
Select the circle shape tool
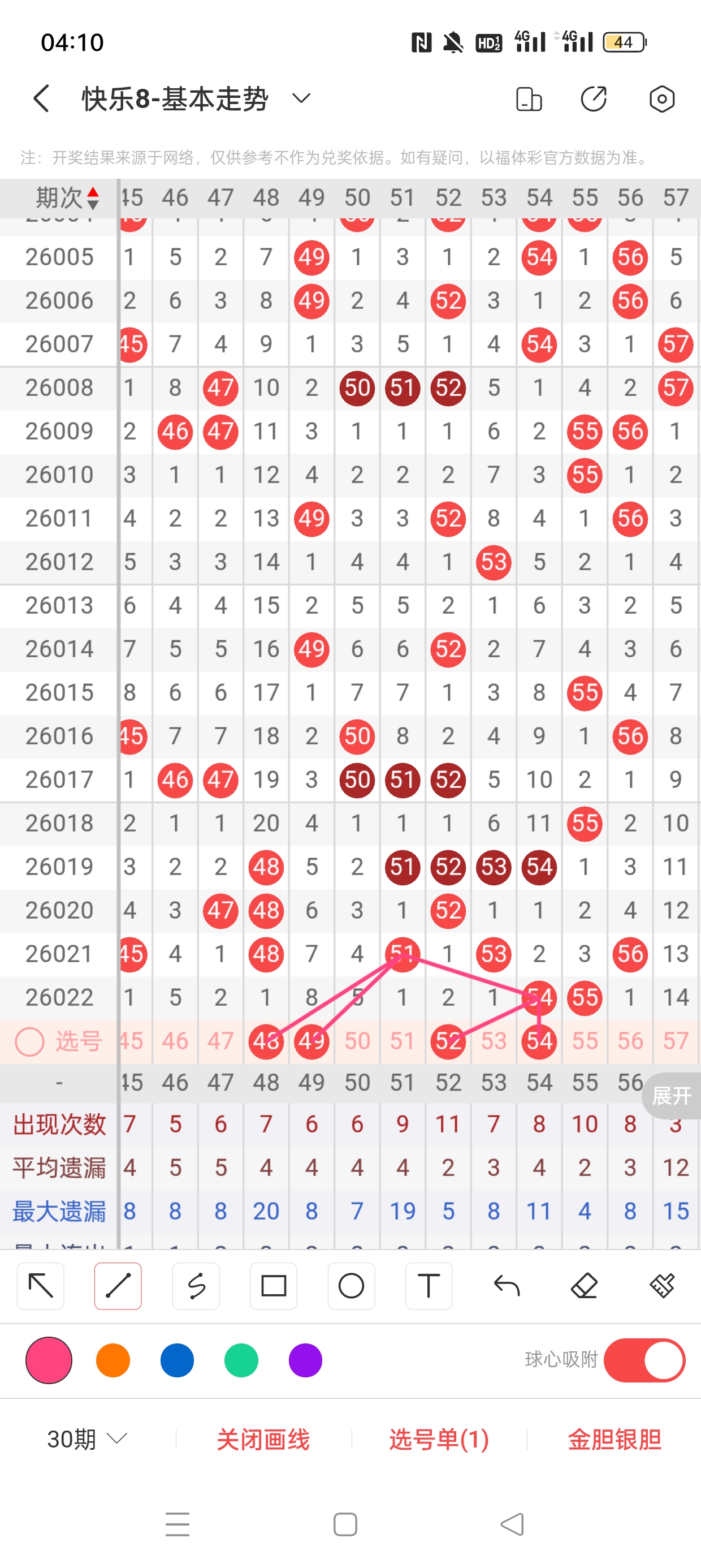click(351, 1286)
